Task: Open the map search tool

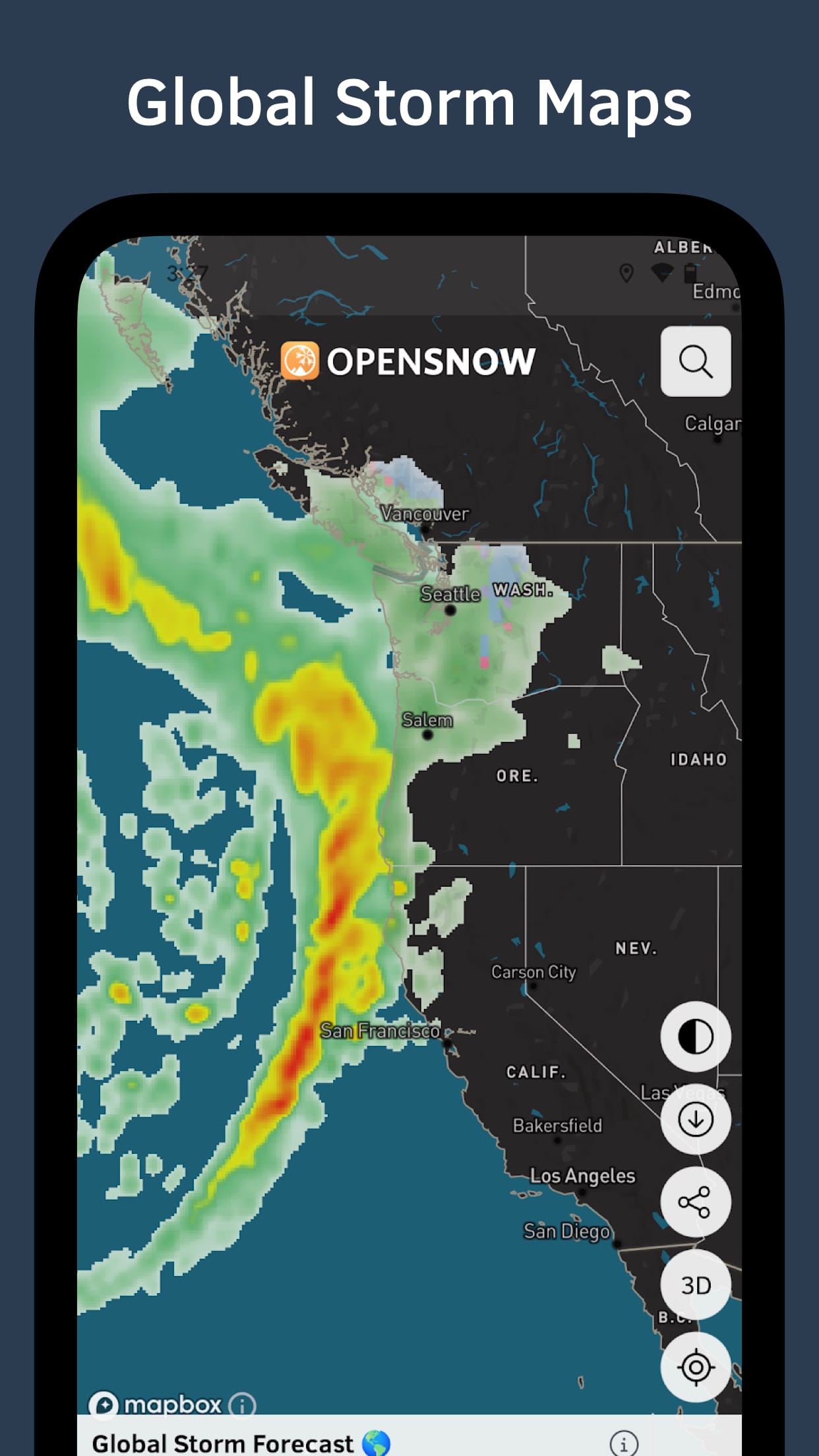Action: coord(696,360)
